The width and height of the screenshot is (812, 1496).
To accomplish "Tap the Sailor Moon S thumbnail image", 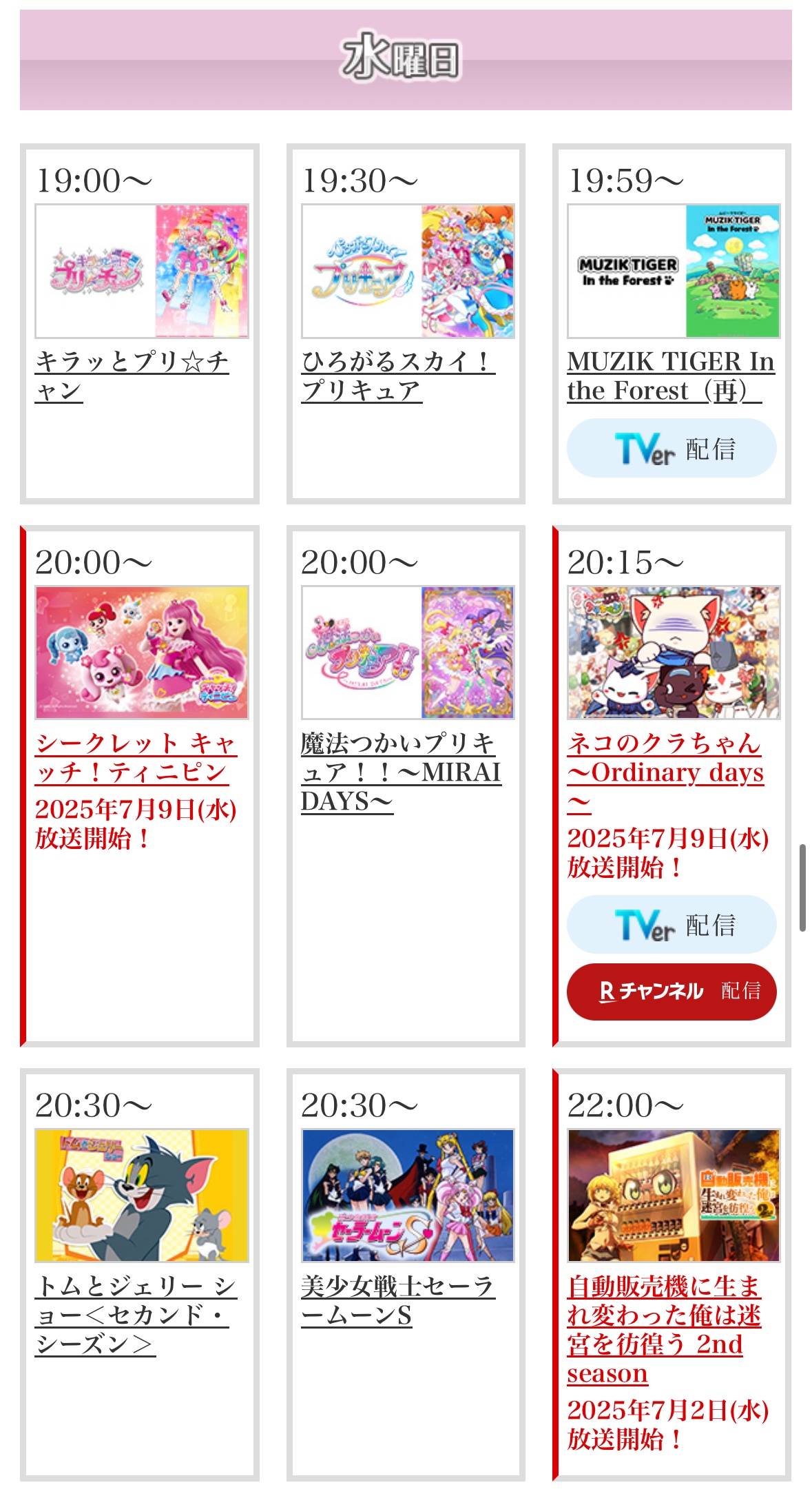I will click(x=408, y=1196).
